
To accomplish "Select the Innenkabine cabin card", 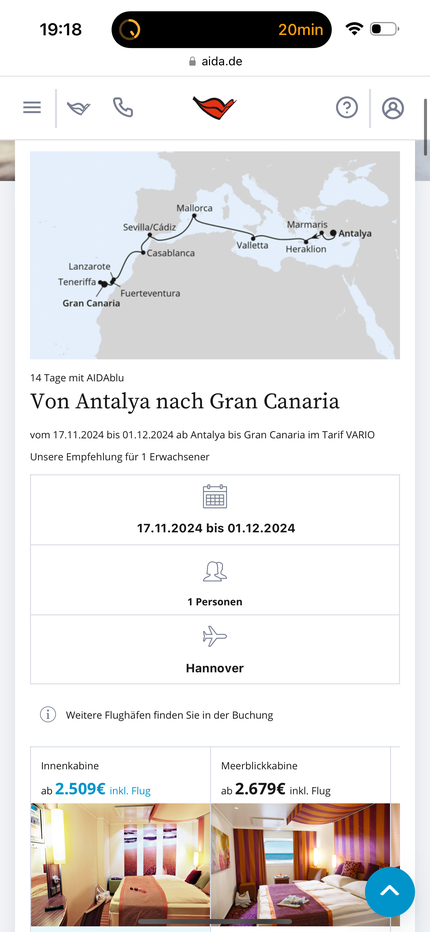I will tap(120, 837).
